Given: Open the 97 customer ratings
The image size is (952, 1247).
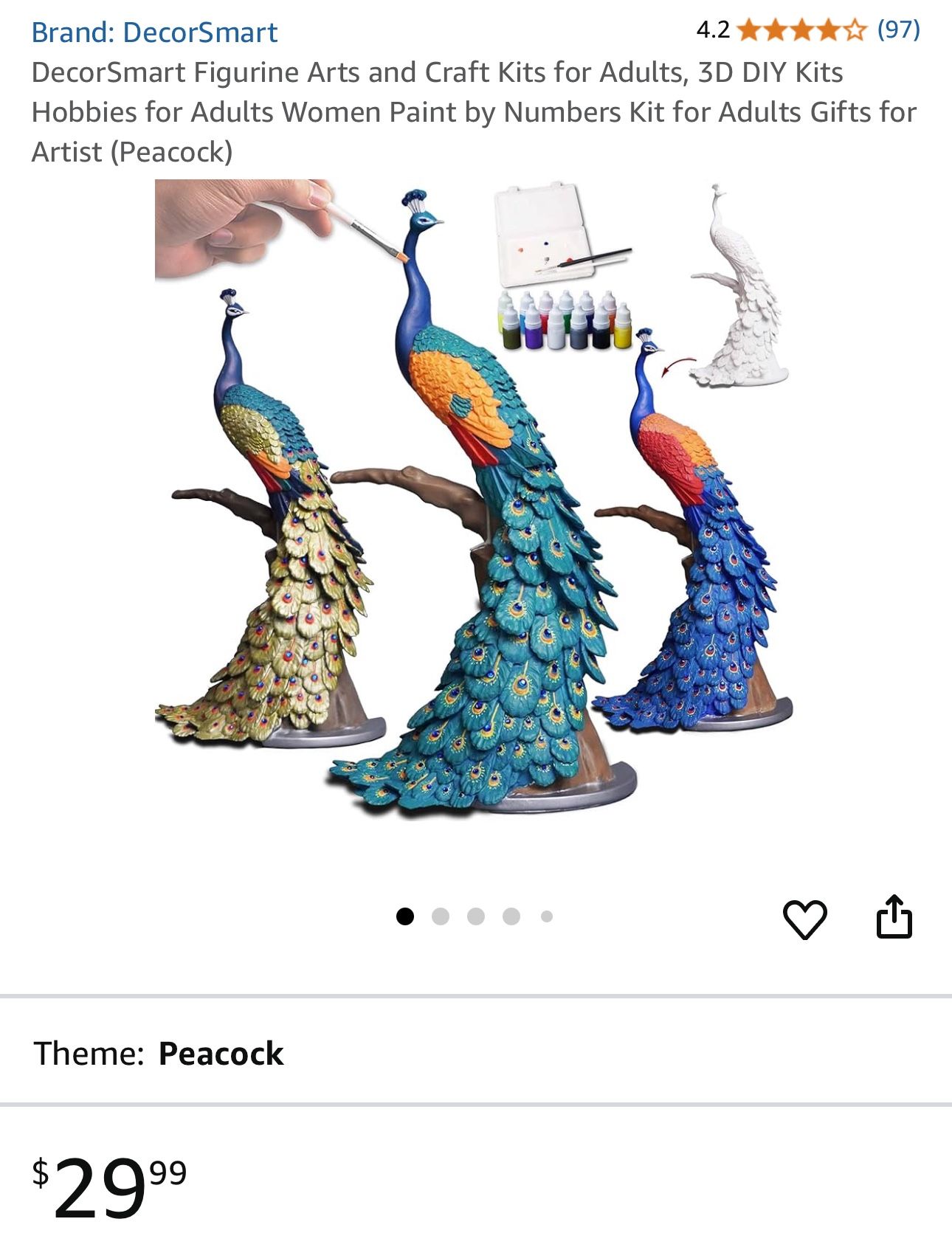Looking at the screenshot, I should (897, 30).
